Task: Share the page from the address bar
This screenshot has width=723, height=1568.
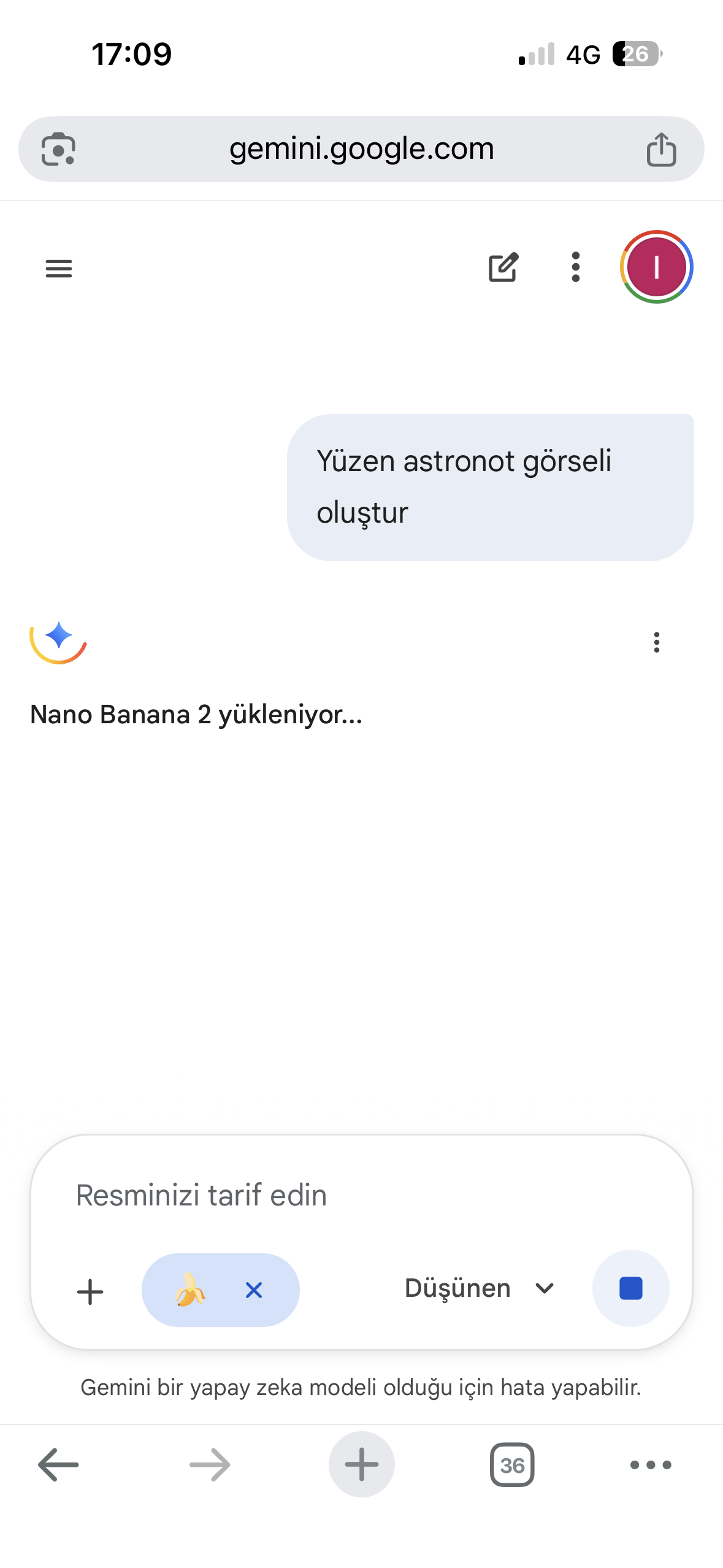Action: click(661, 149)
